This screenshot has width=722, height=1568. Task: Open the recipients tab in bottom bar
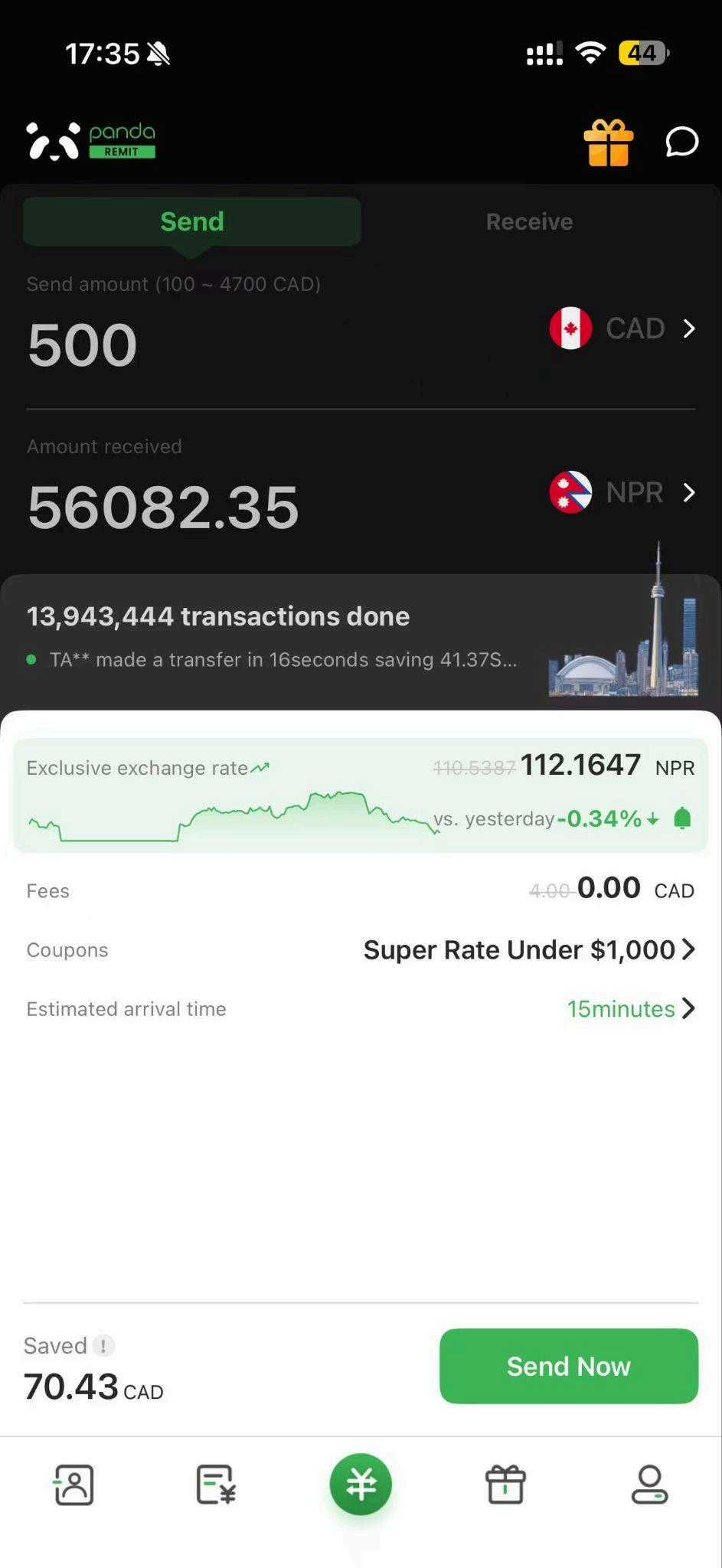(x=74, y=1485)
